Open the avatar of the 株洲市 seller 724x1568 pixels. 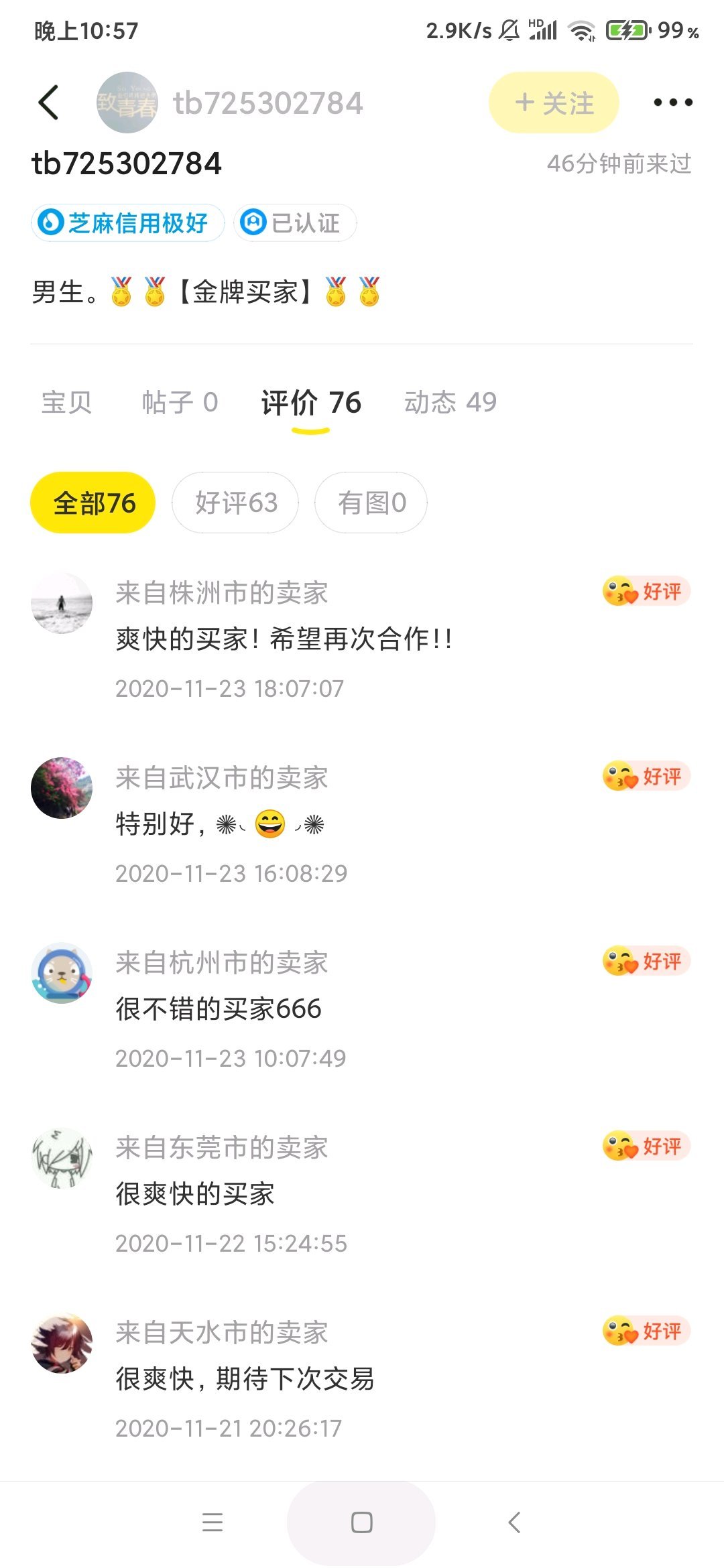coord(62,603)
